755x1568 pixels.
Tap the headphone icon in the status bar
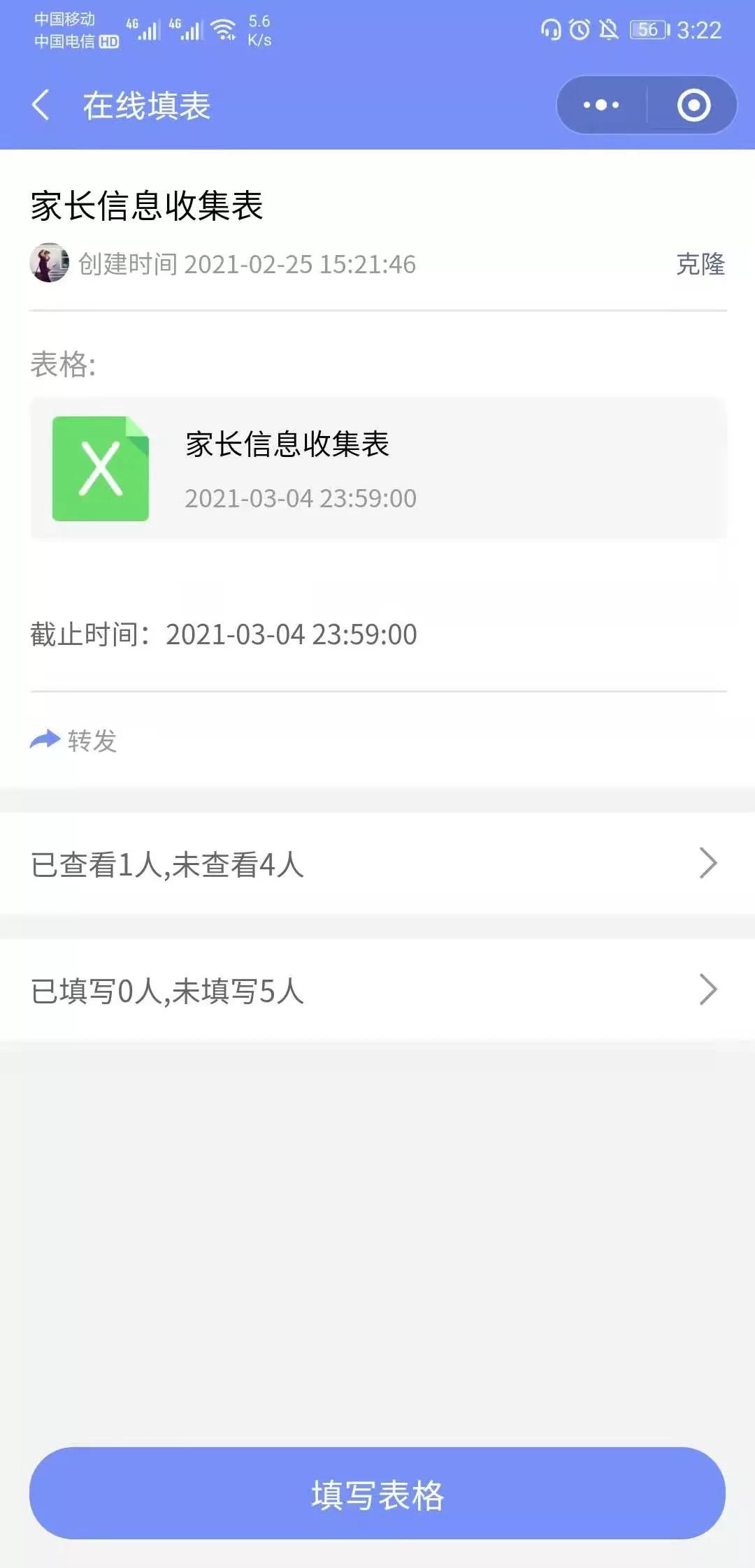(x=551, y=31)
